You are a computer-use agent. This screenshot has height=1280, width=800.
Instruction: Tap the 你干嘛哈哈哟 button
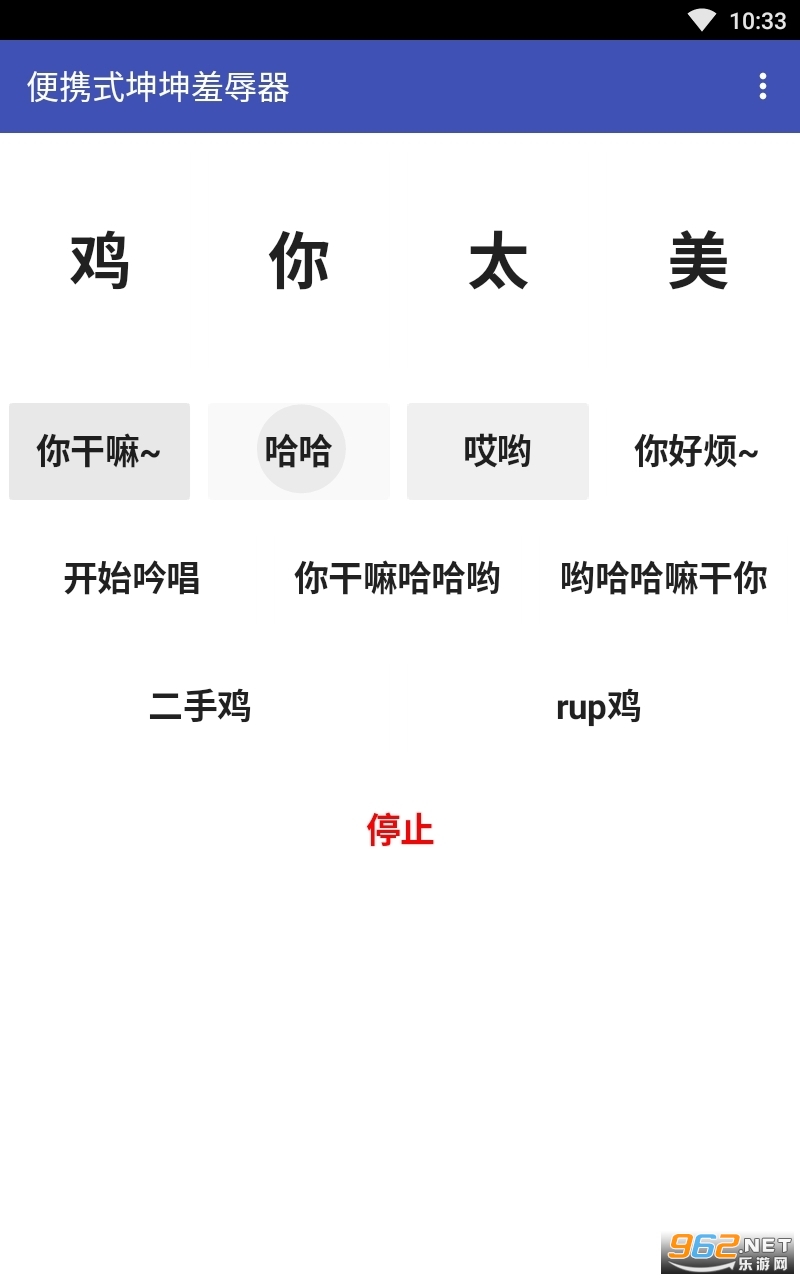click(x=398, y=578)
